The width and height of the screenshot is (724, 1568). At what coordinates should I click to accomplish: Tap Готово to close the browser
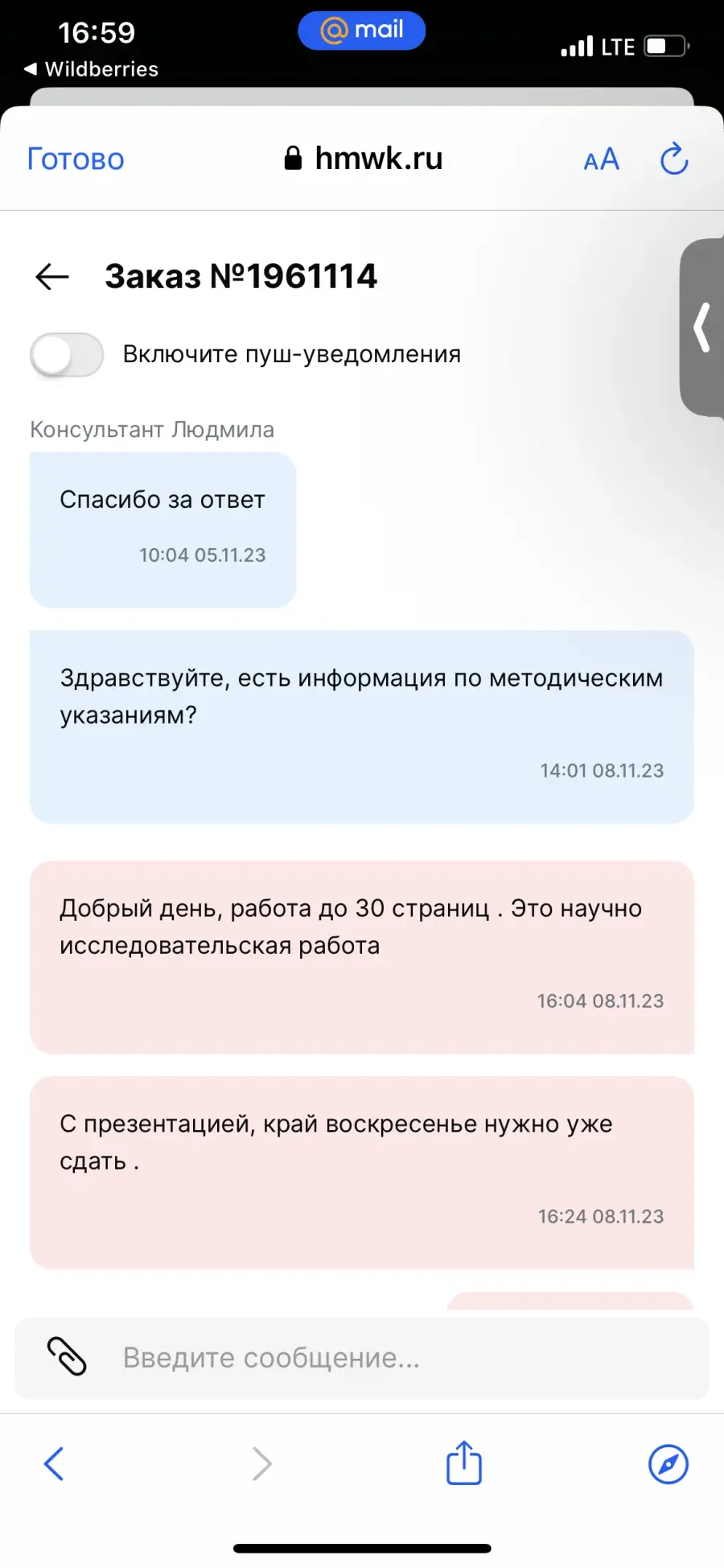pos(76,159)
